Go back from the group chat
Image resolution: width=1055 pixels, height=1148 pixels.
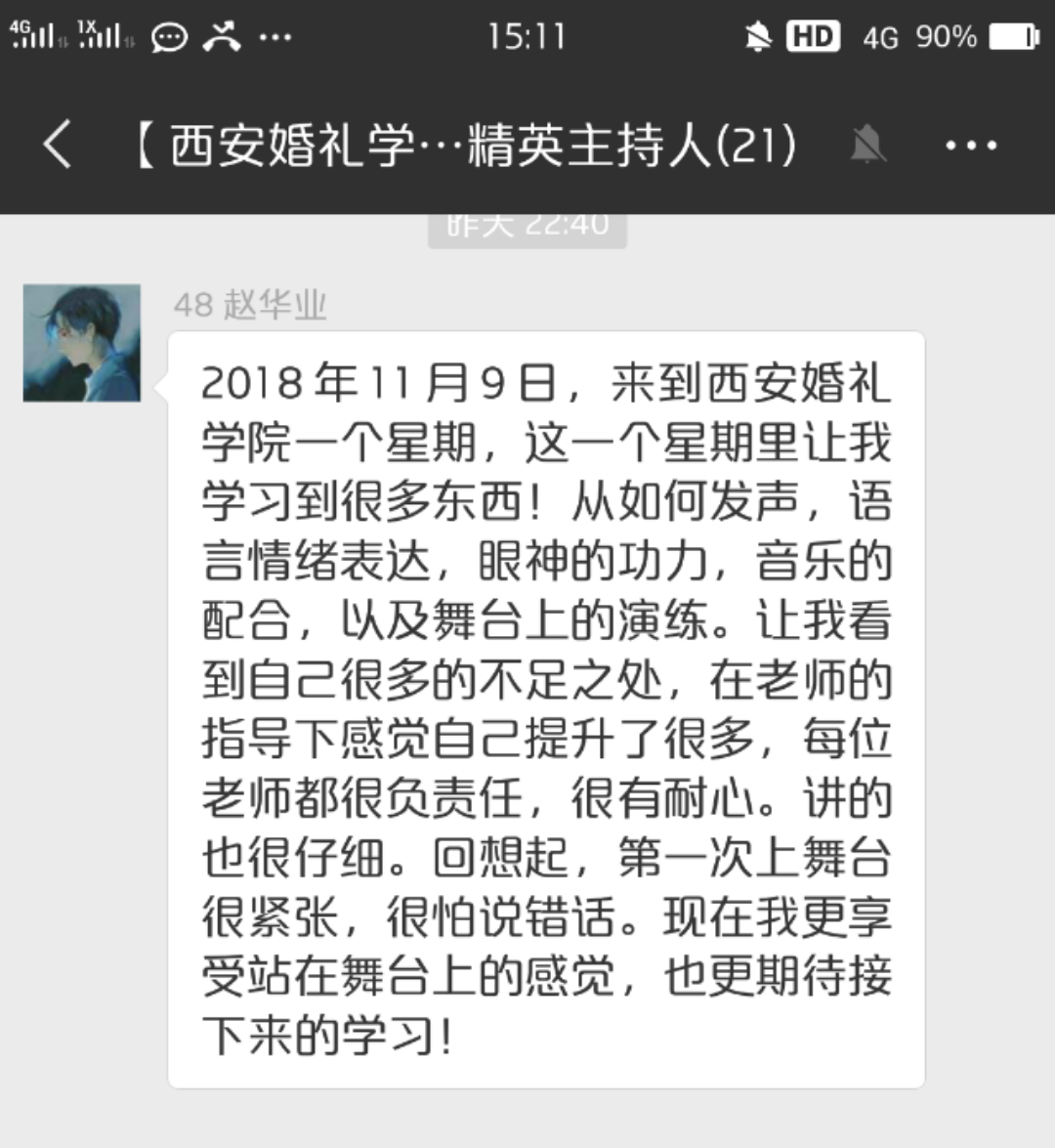coord(58,146)
